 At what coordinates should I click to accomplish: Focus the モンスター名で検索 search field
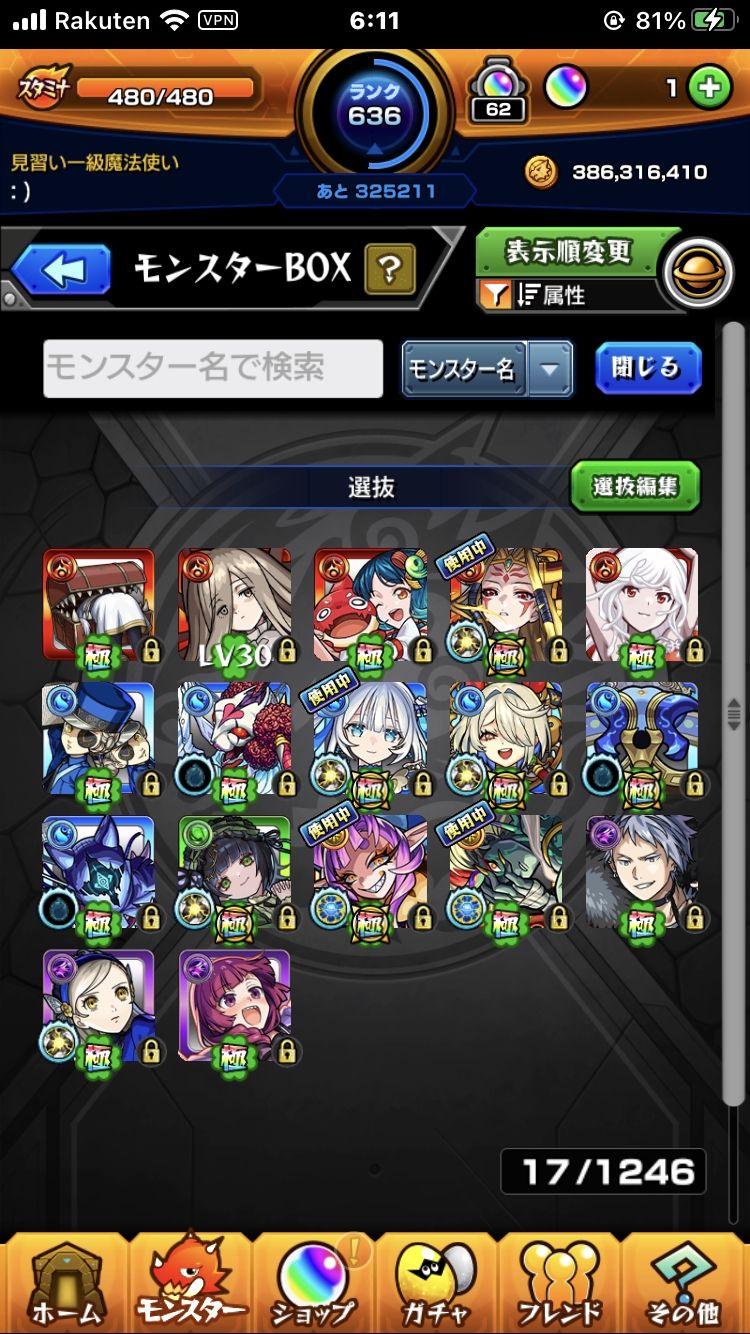[x=213, y=368]
